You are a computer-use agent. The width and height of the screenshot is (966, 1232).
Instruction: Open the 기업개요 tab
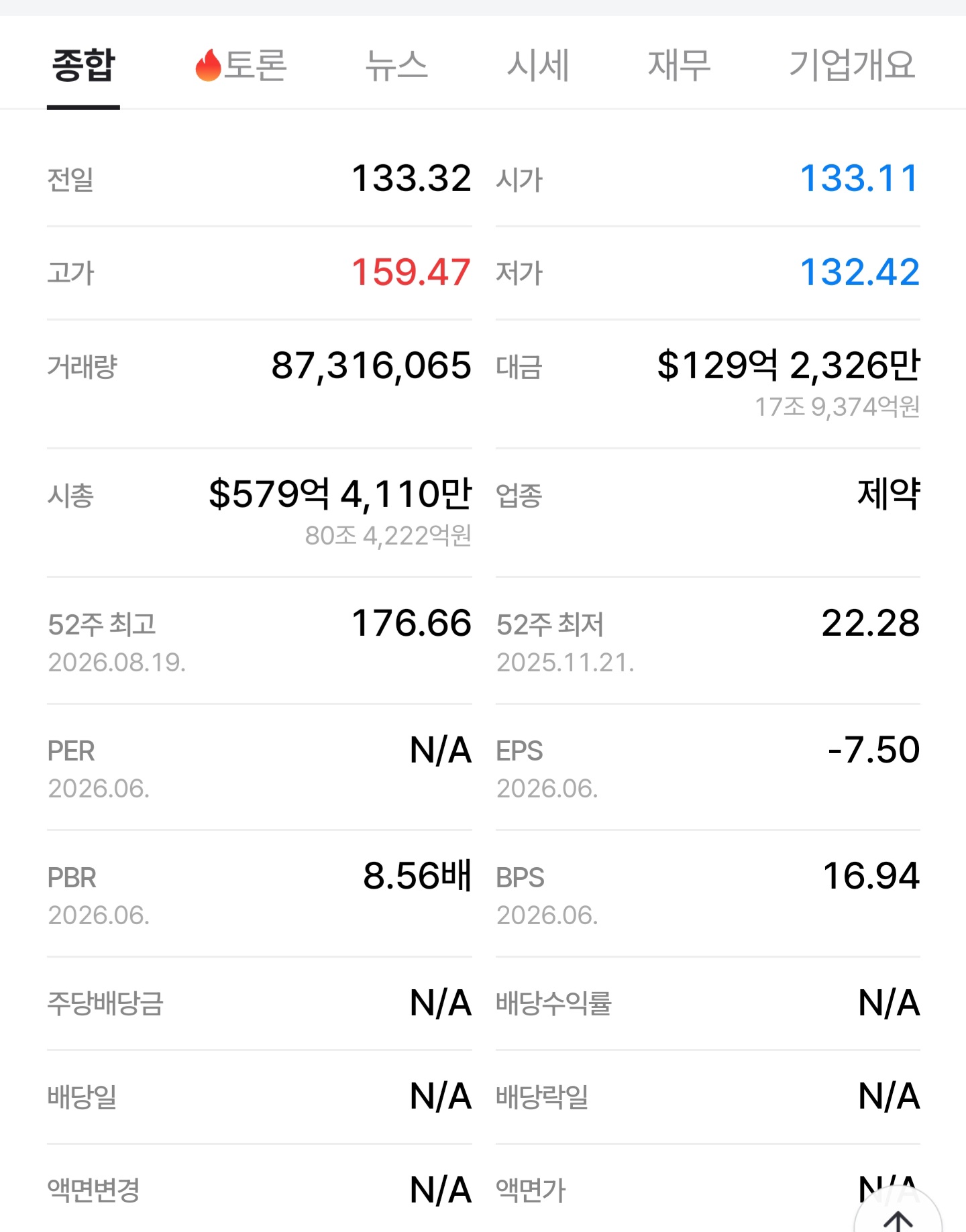pos(852,66)
